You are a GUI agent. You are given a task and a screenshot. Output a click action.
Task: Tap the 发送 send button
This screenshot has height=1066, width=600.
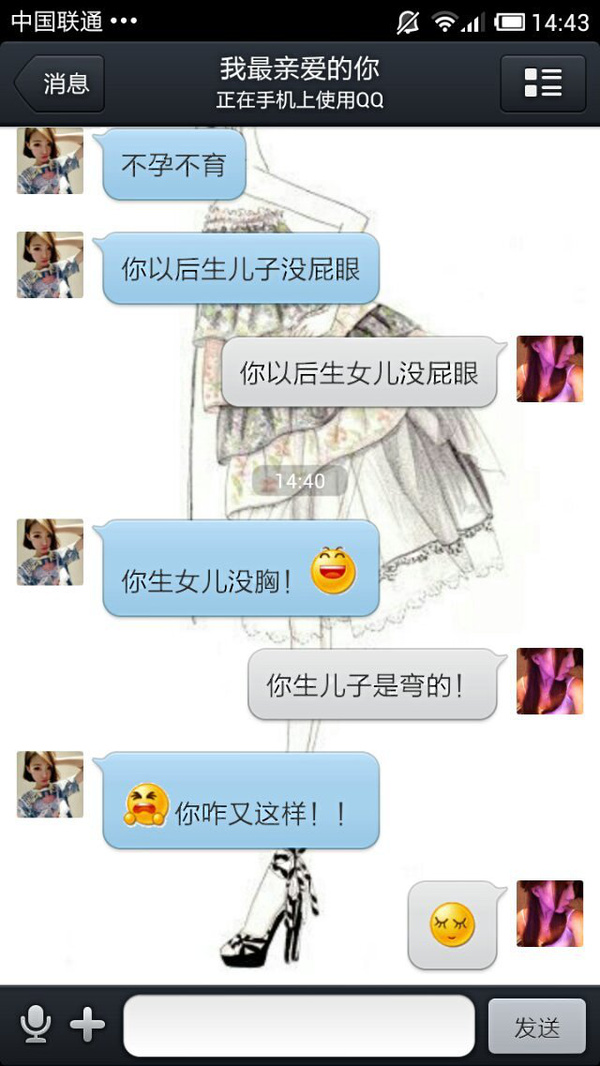click(x=537, y=1026)
